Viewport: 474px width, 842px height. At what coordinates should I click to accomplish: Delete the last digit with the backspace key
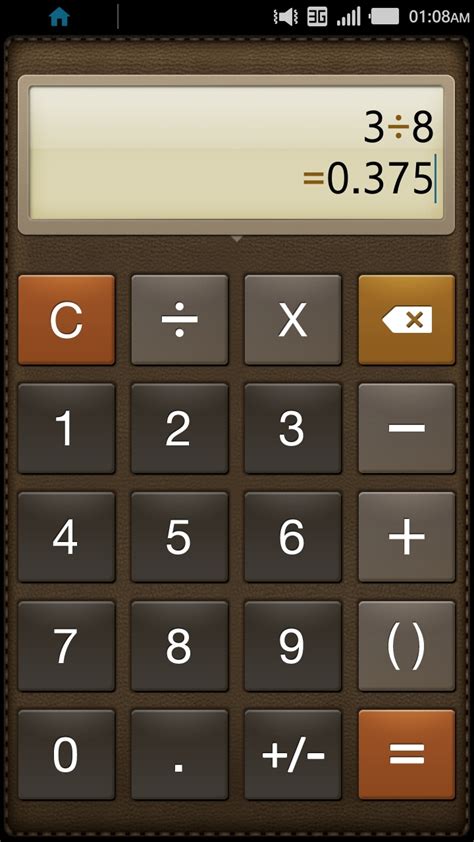tap(407, 320)
